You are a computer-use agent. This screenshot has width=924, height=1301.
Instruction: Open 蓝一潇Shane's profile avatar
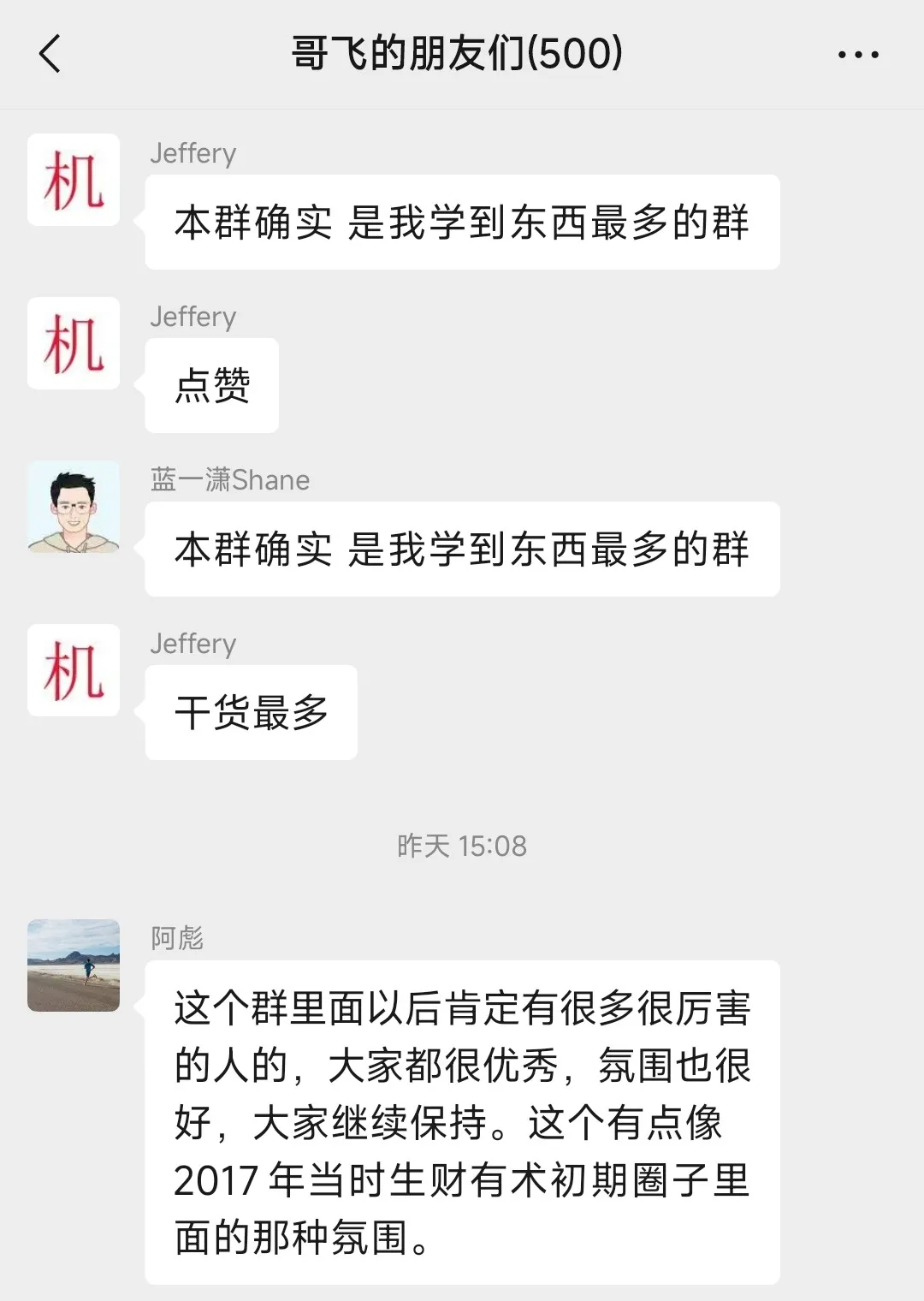click(74, 507)
